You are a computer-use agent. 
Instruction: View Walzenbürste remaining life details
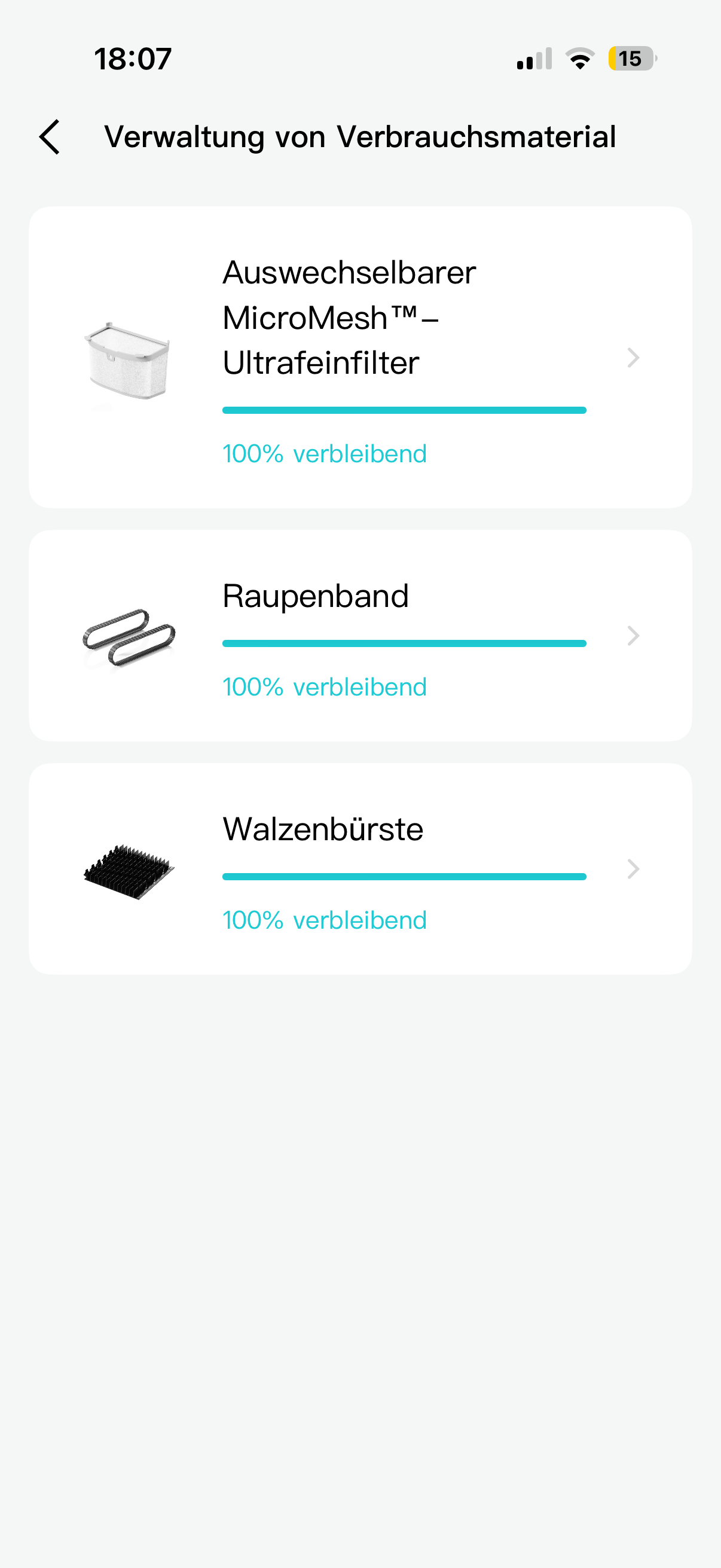360,868
